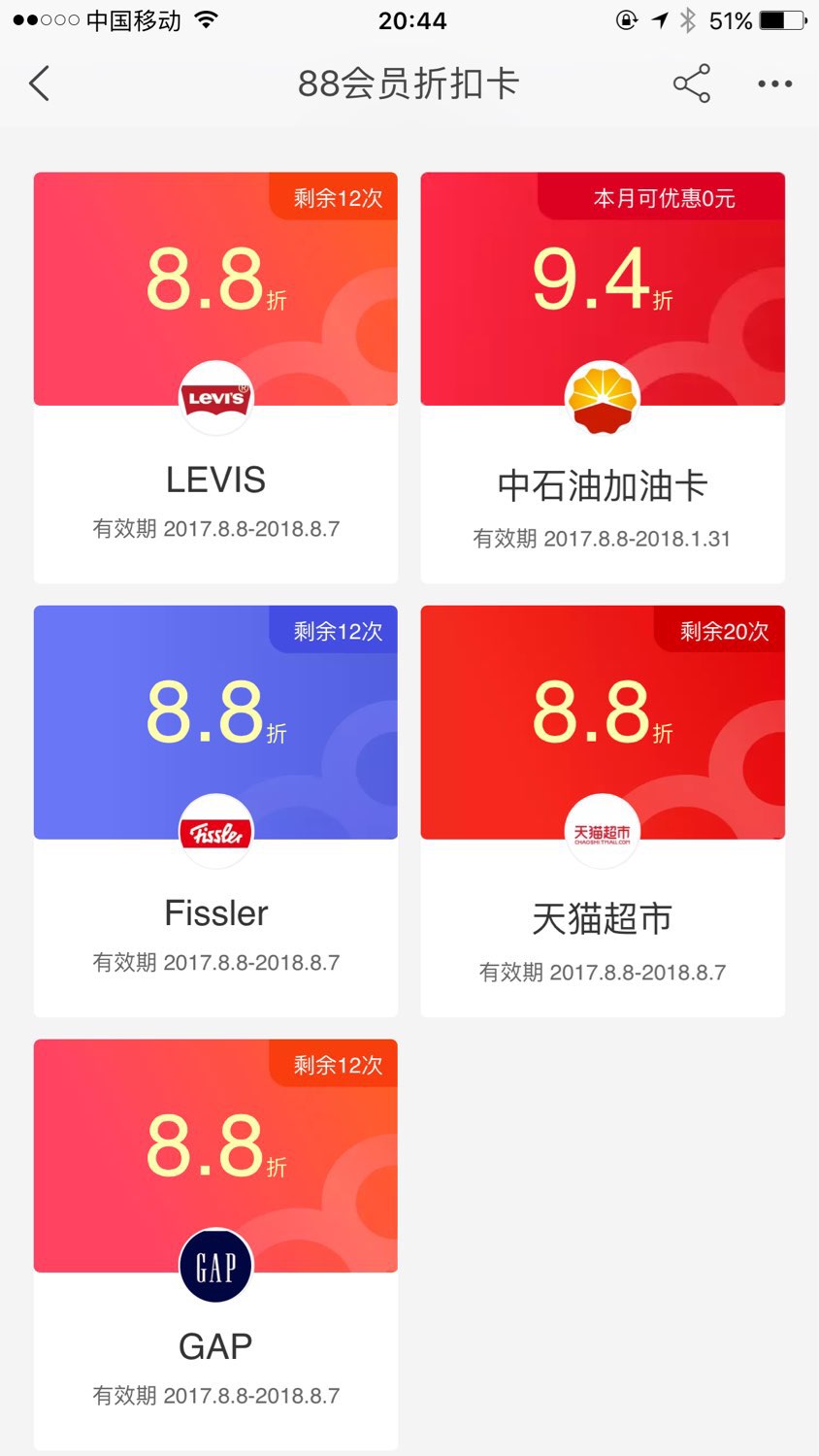Tap the three-dot more options icon
This screenshot has width=819, height=1456.
(773, 83)
